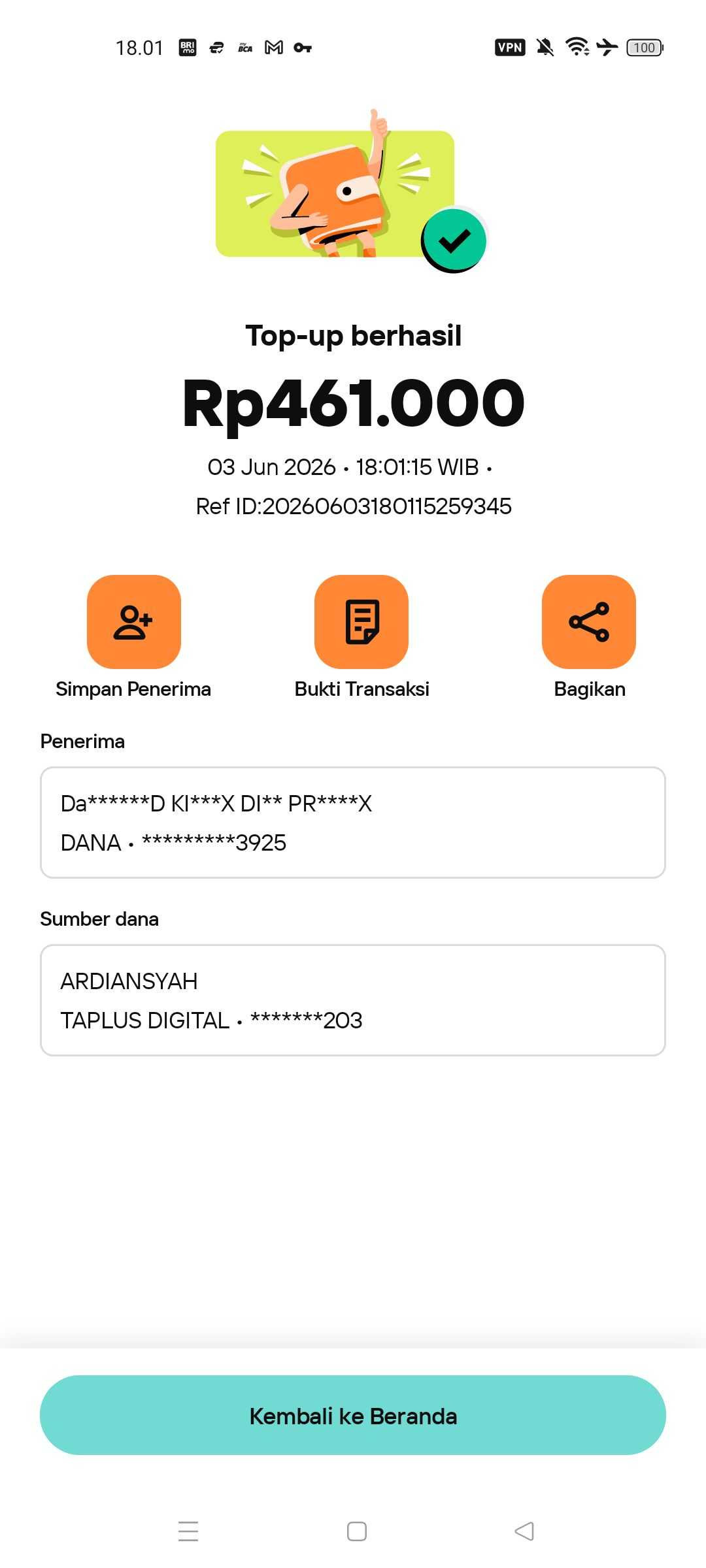Go back using system back button
The height and width of the screenshot is (1568, 706).
(524, 1531)
